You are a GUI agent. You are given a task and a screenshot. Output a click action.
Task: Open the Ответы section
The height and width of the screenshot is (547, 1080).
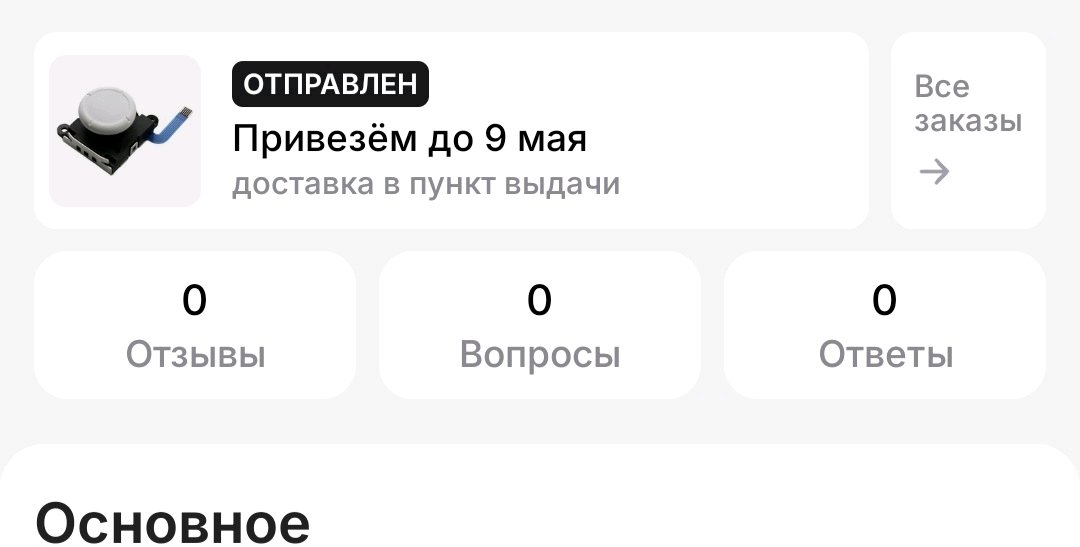click(885, 326)
